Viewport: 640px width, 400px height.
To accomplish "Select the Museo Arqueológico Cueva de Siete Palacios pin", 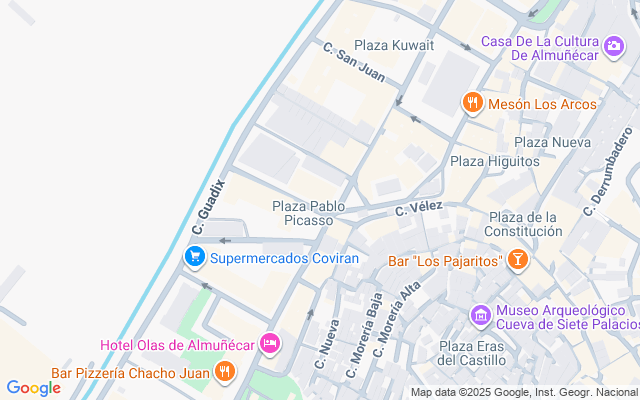I will coord(481,316).
